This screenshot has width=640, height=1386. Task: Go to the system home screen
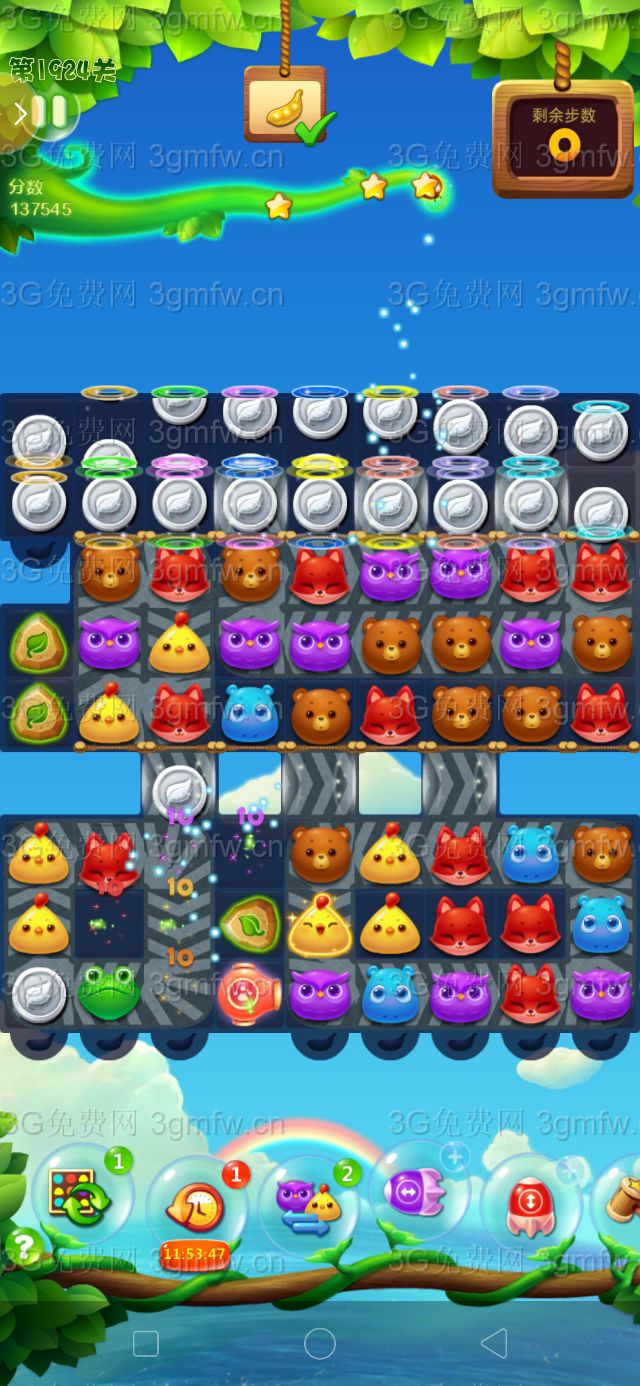tap(319, 1343)
